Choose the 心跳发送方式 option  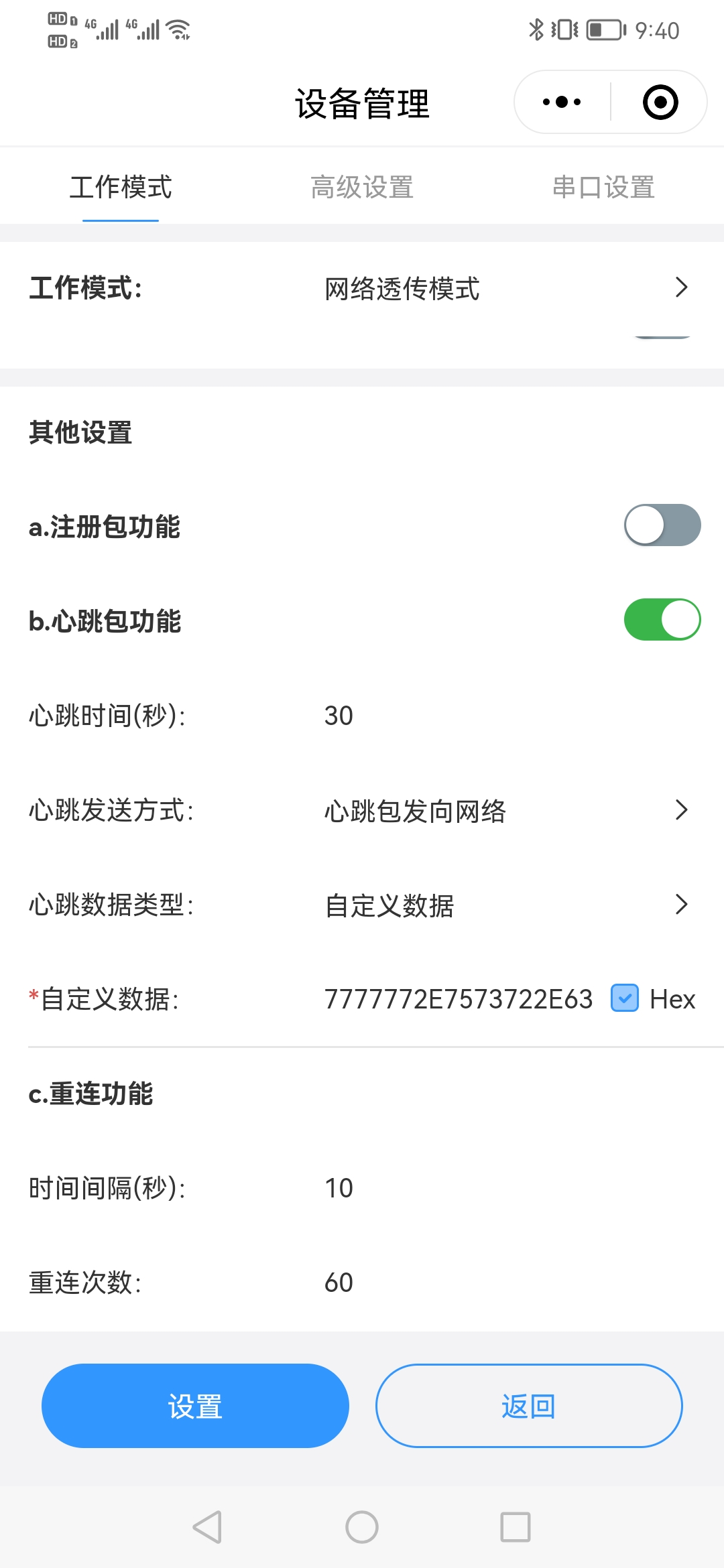tap(503, 811)
